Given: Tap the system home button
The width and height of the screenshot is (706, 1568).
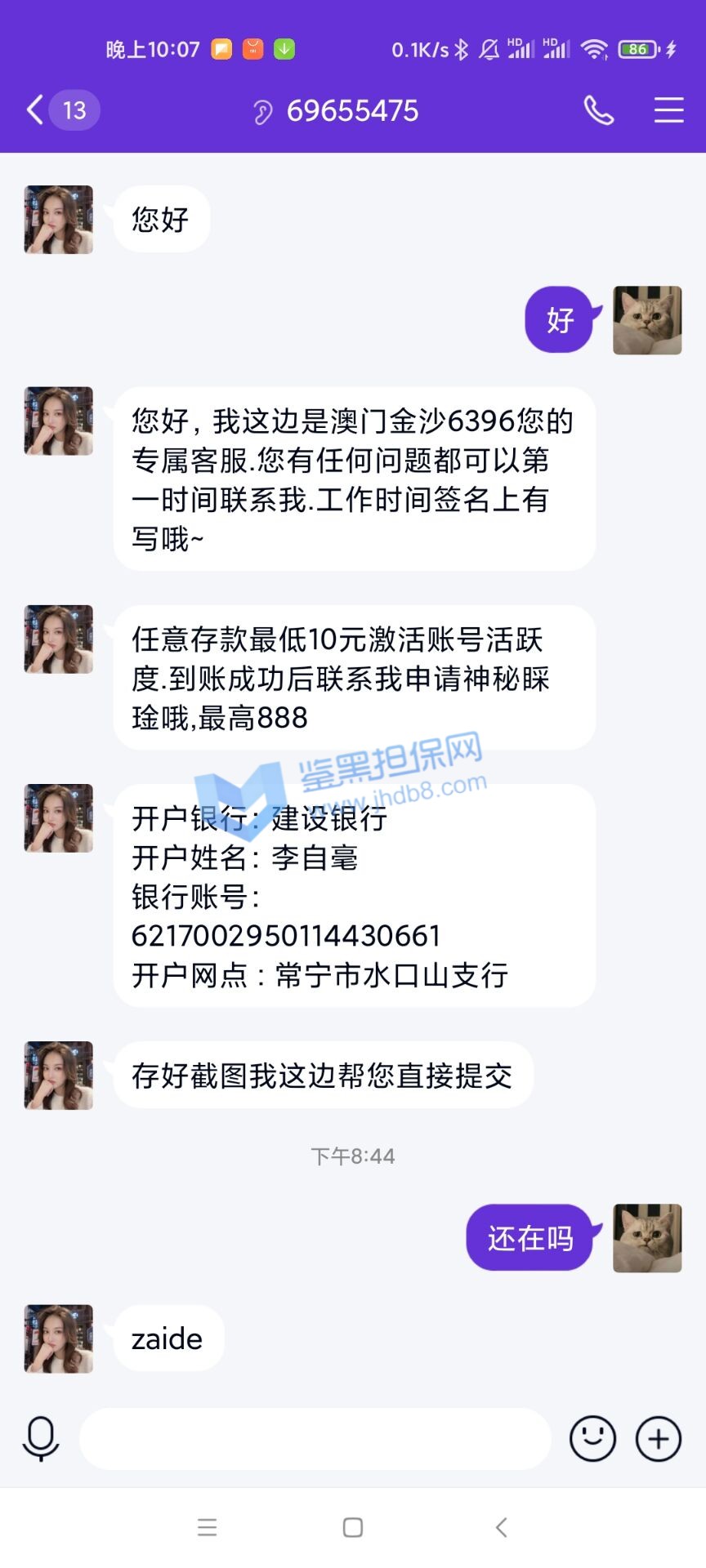Looking at the screenshot, I should pos(353,1527).
